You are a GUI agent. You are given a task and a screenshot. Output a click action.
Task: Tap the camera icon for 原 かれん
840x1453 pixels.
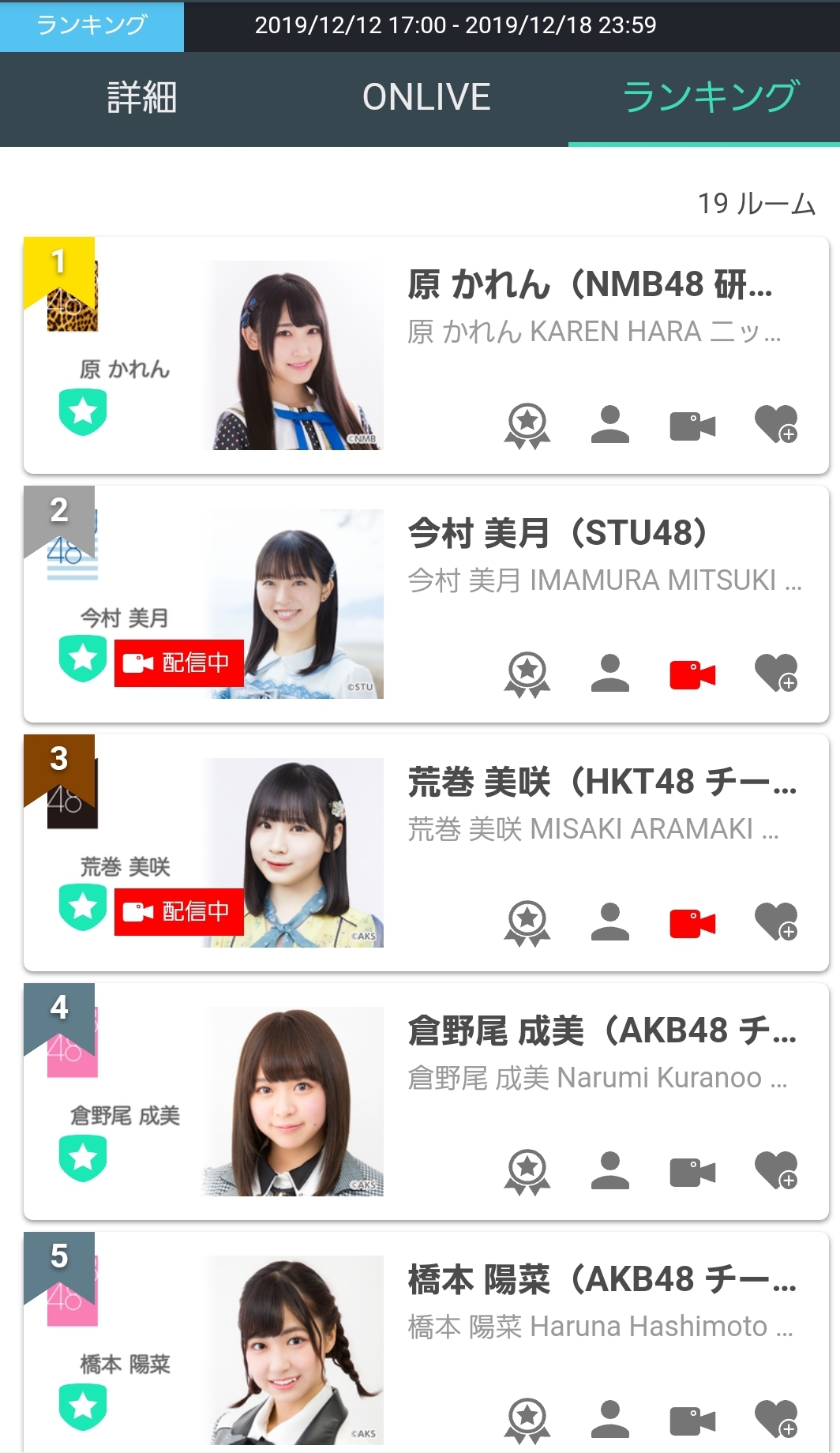tap(692, 426)
